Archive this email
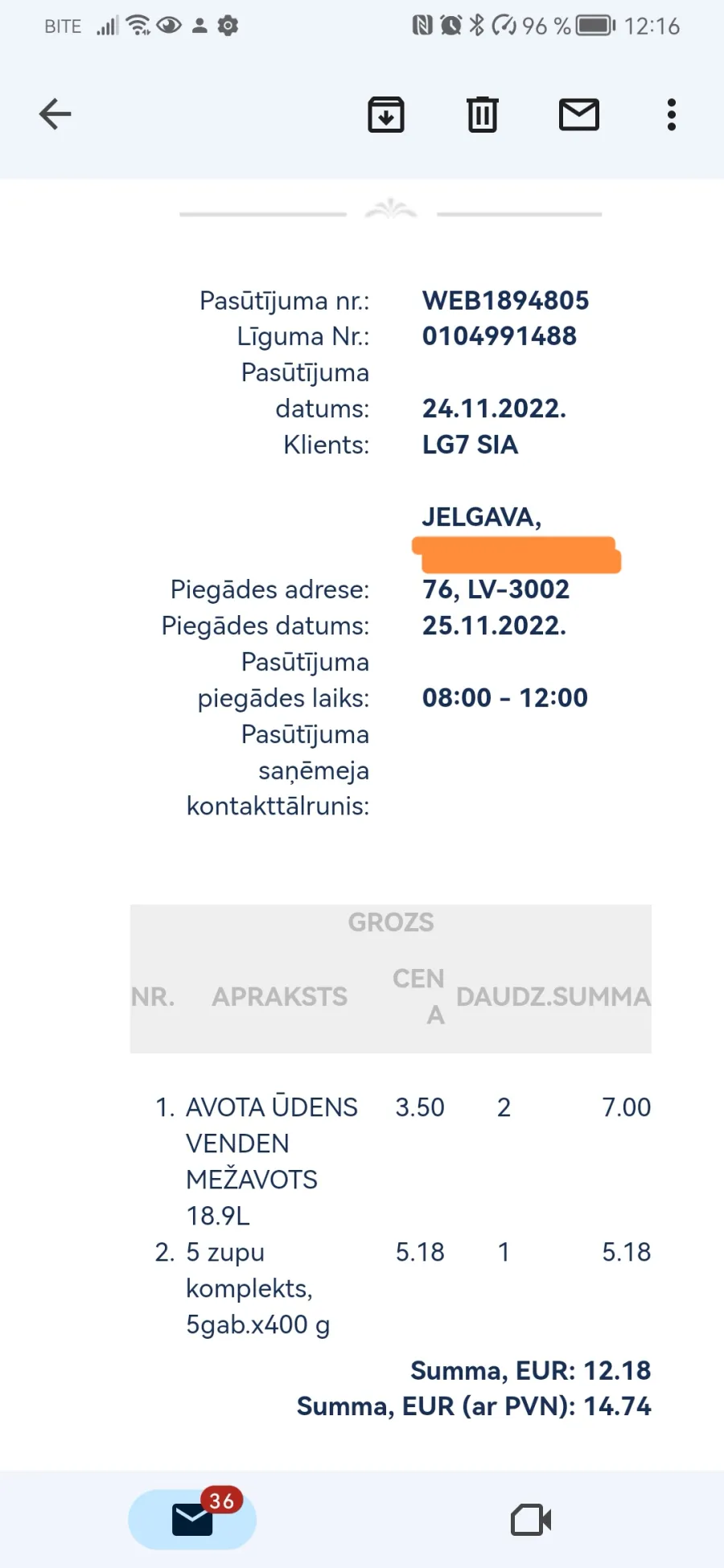724x1568 pixels. coord(386,114)
